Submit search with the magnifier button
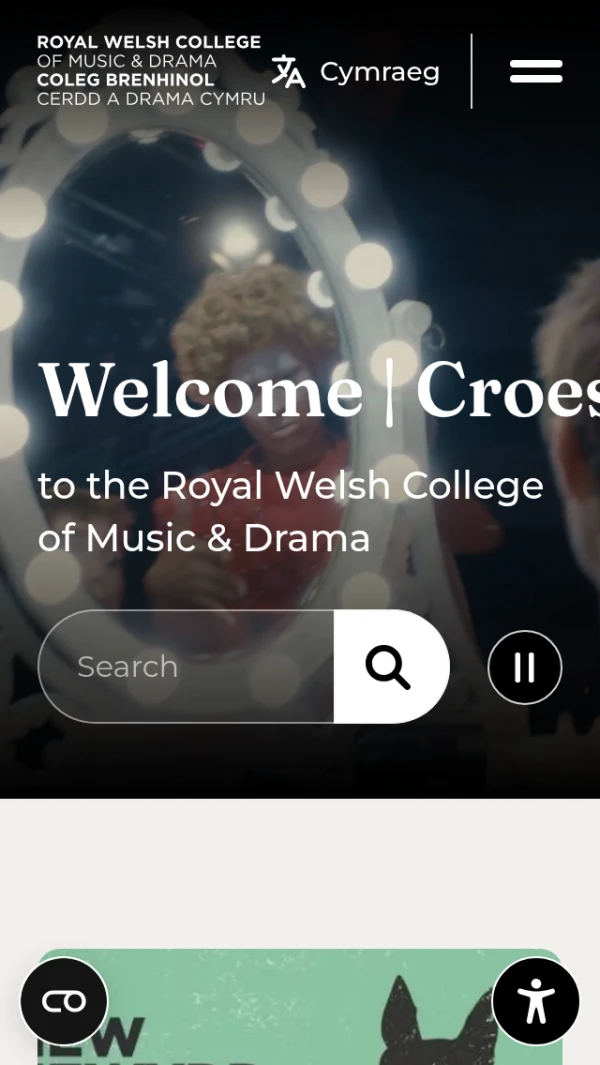This screenshot has height=1065, width=600. coord(391,666)
